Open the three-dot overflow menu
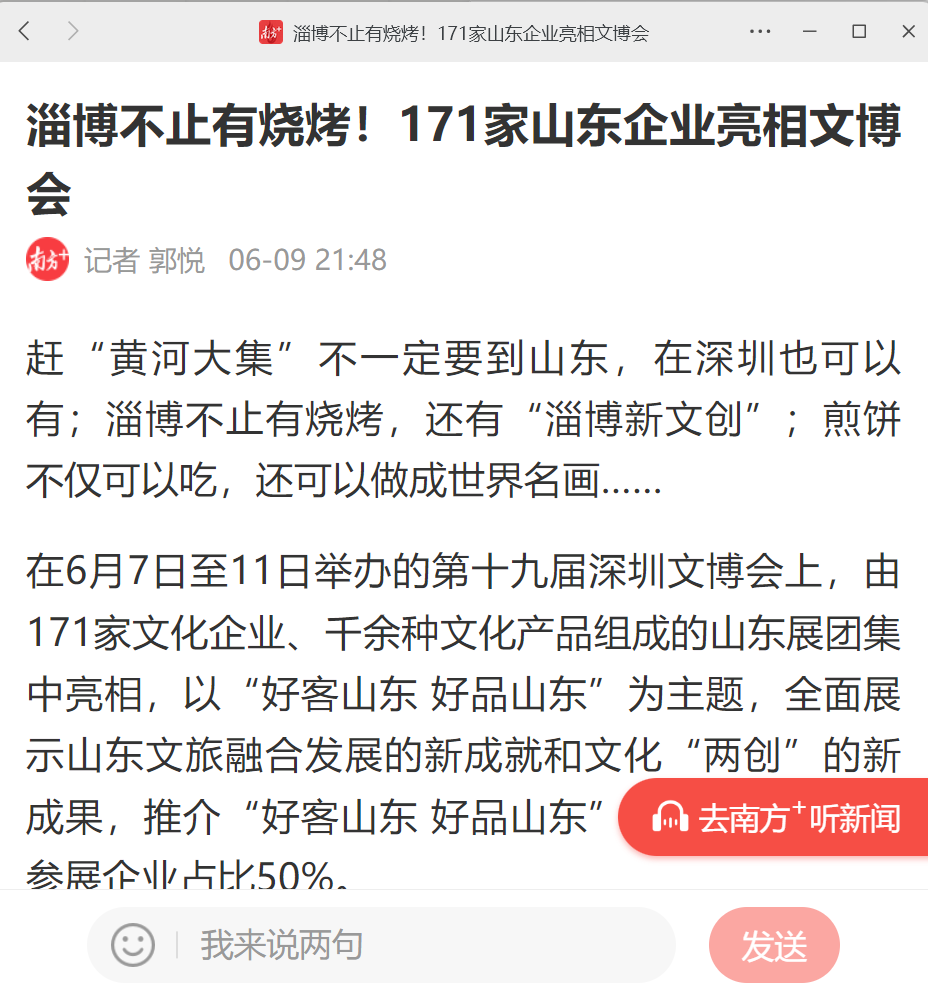Screen dimensions: 928x989 click(760, 32)
